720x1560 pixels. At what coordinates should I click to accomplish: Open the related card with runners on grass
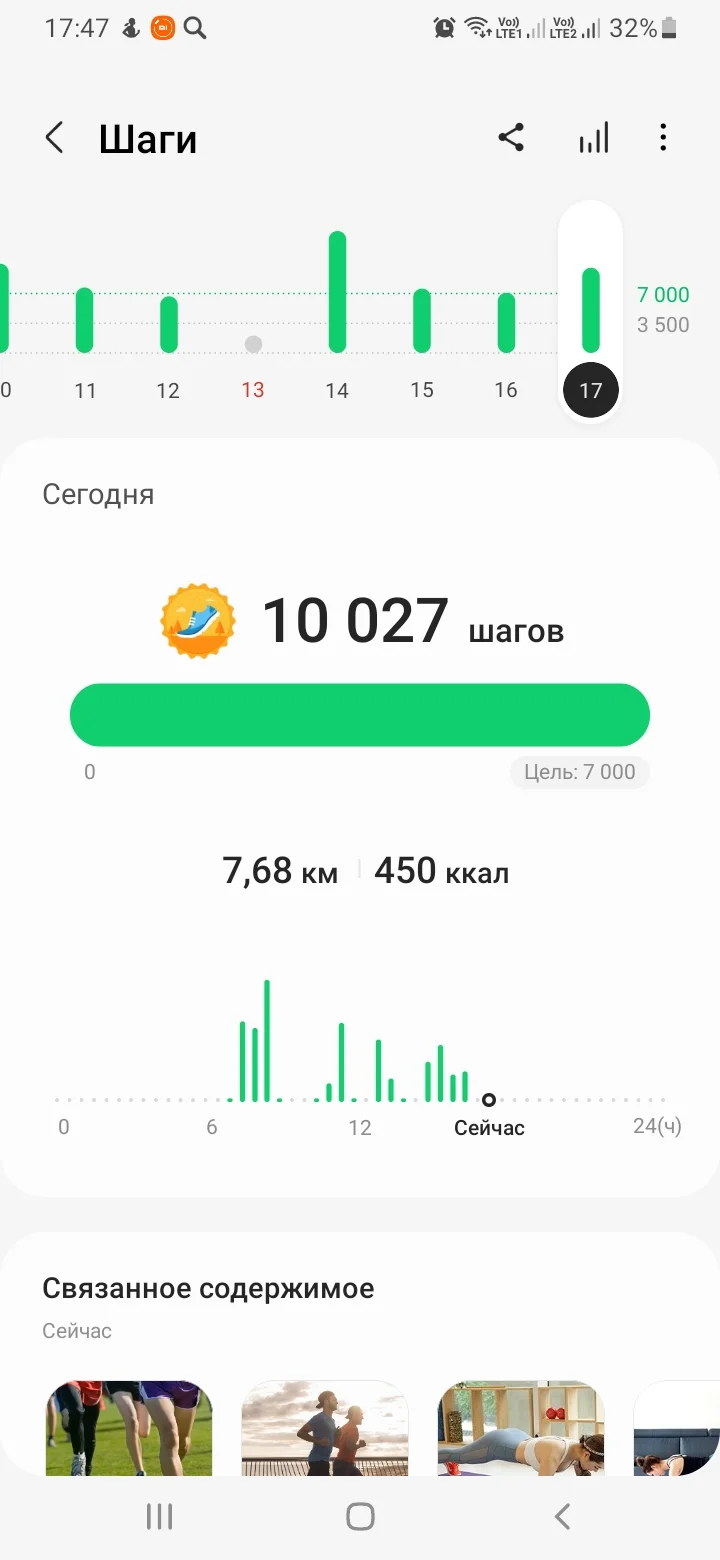pyautogui.click(x=129, y=1428)
